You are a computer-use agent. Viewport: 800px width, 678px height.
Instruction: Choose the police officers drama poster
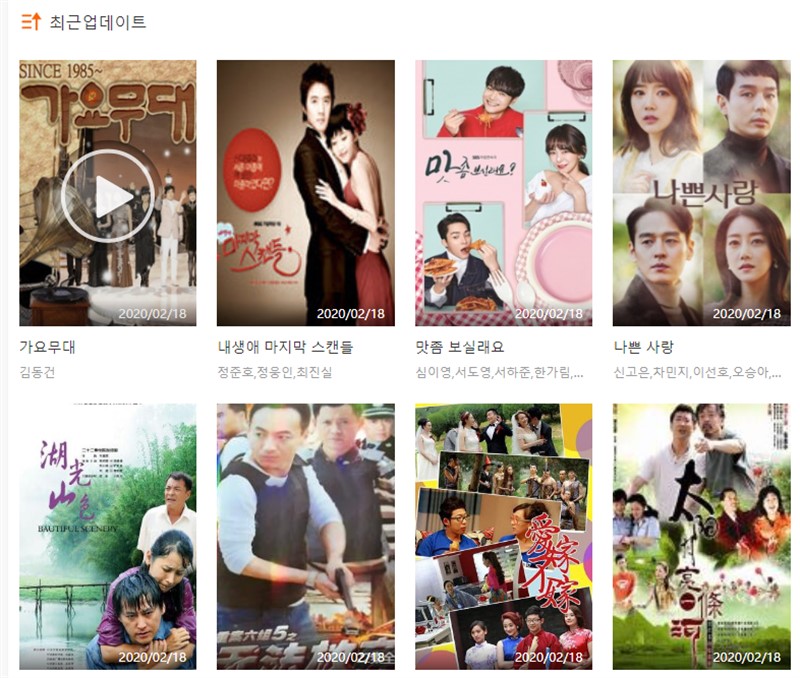[305, 536]
